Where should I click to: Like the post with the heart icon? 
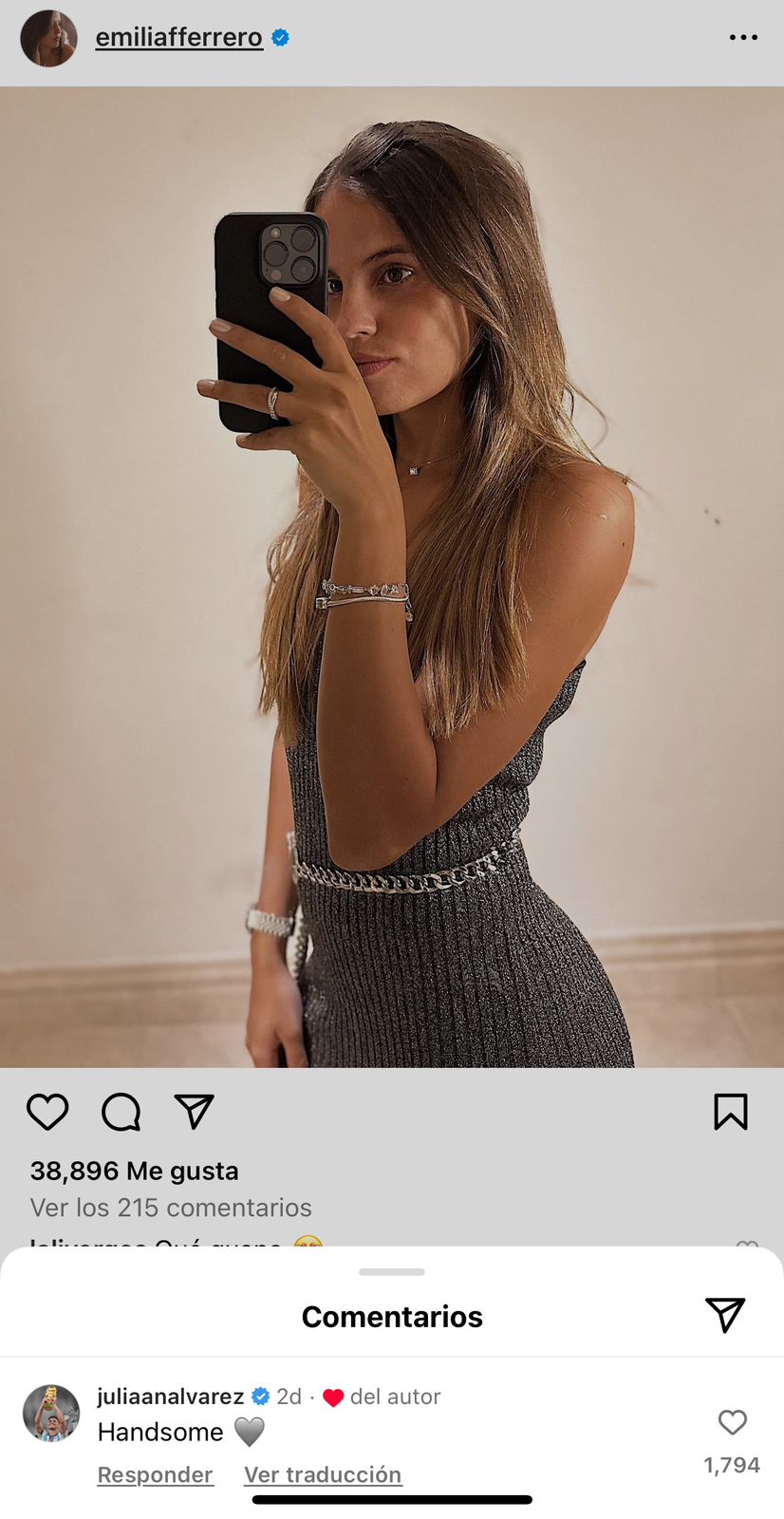[47, 1112]
